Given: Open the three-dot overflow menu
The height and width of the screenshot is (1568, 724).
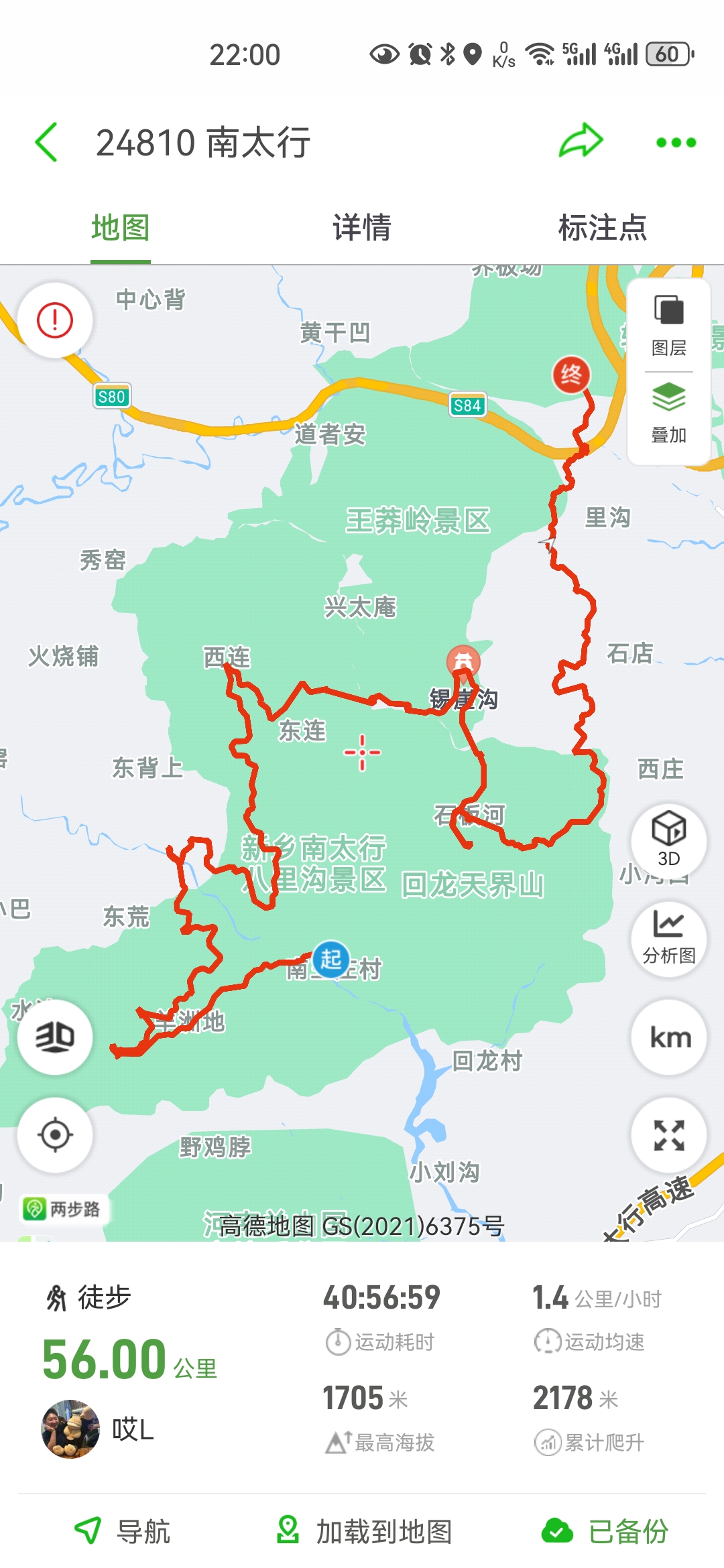Looking at the screenshot, I should pos(676,142).
